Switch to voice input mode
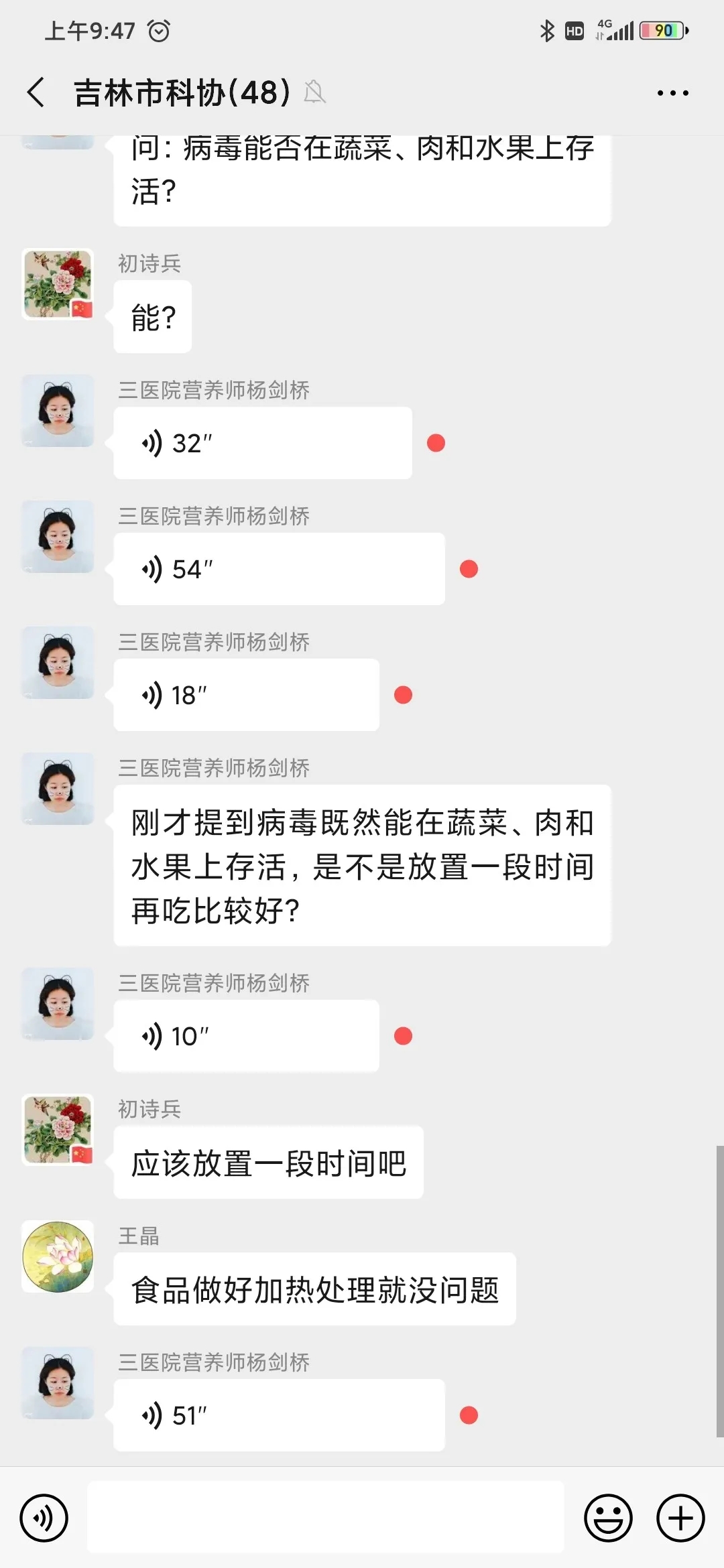The image size is (724, 1568). tap(44, 1518)
